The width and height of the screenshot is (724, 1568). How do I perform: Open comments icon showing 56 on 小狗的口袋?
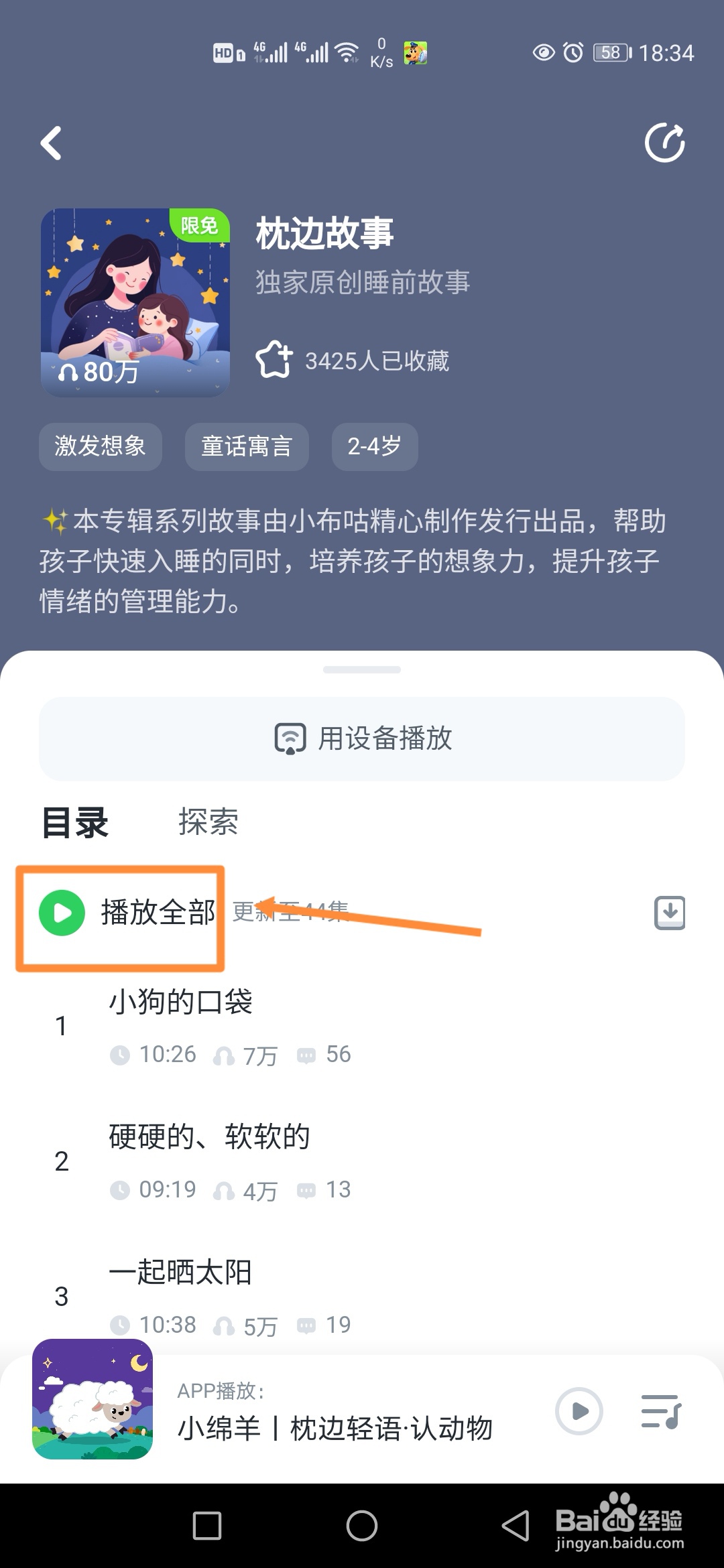[x=308, y=1053]
